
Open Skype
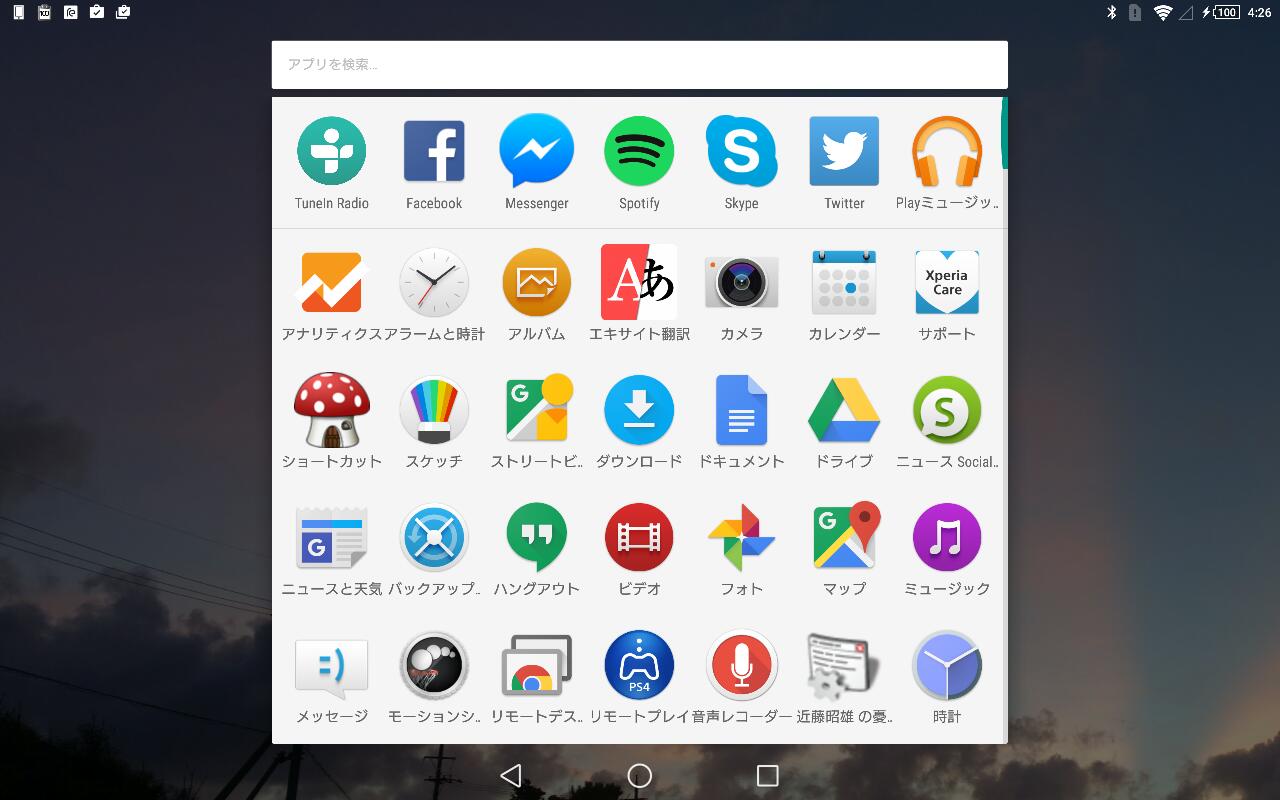click(741, 152)
